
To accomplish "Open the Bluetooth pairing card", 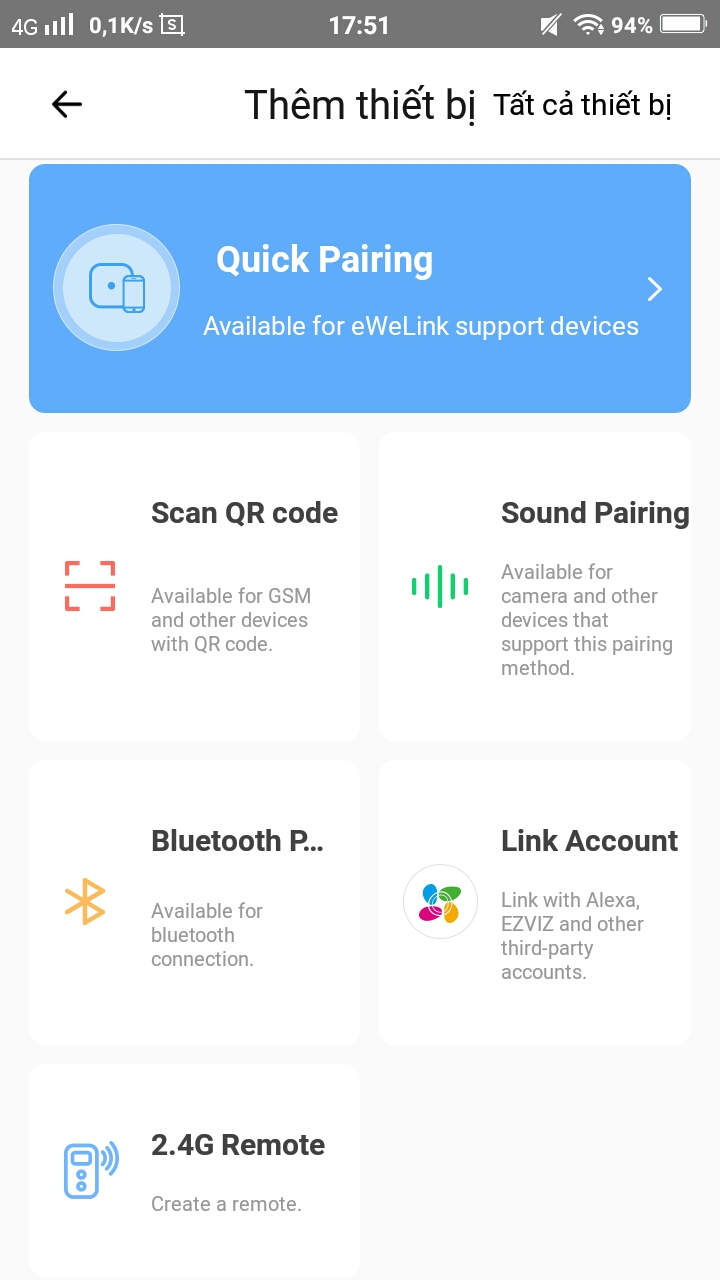I will click(x=194, y=902).
